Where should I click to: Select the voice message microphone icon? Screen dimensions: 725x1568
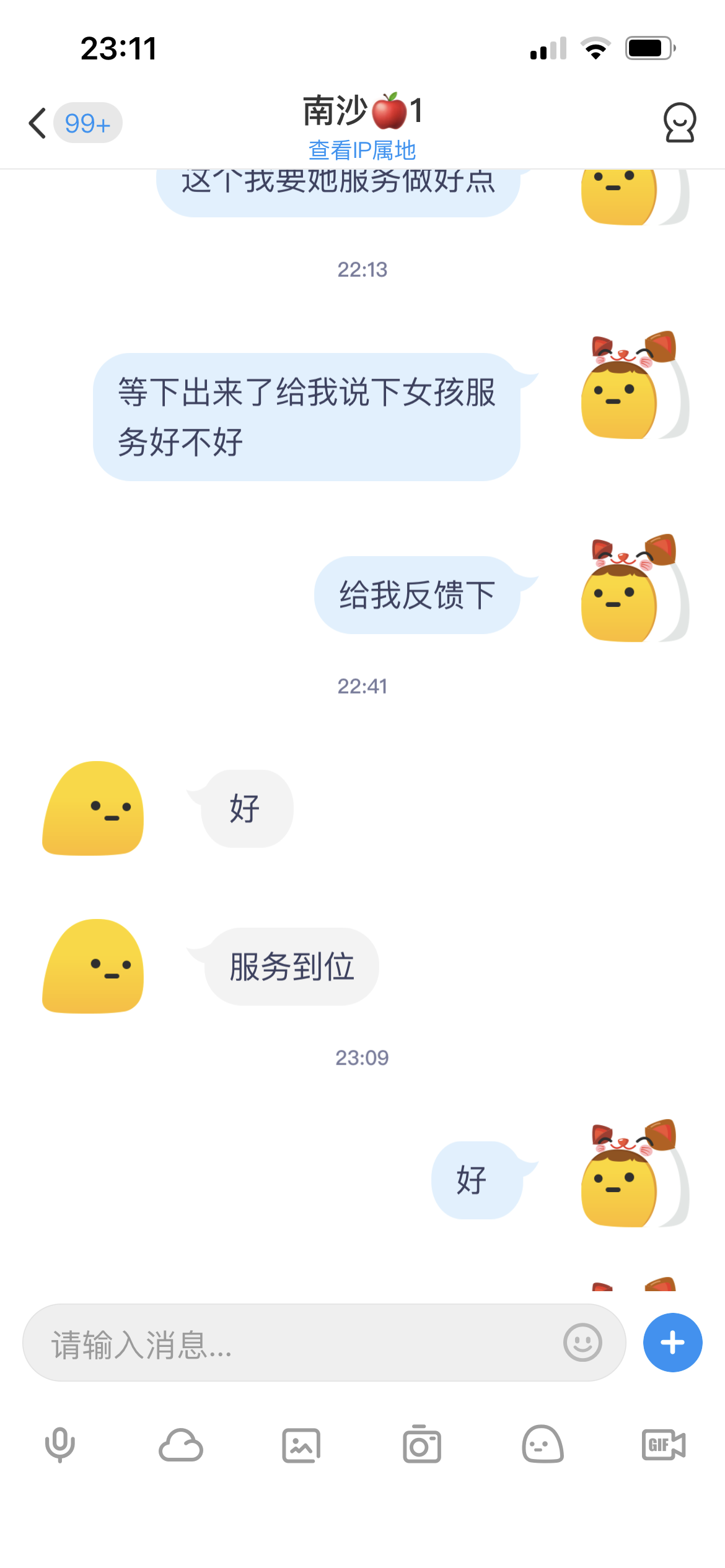pos(59,1445)
